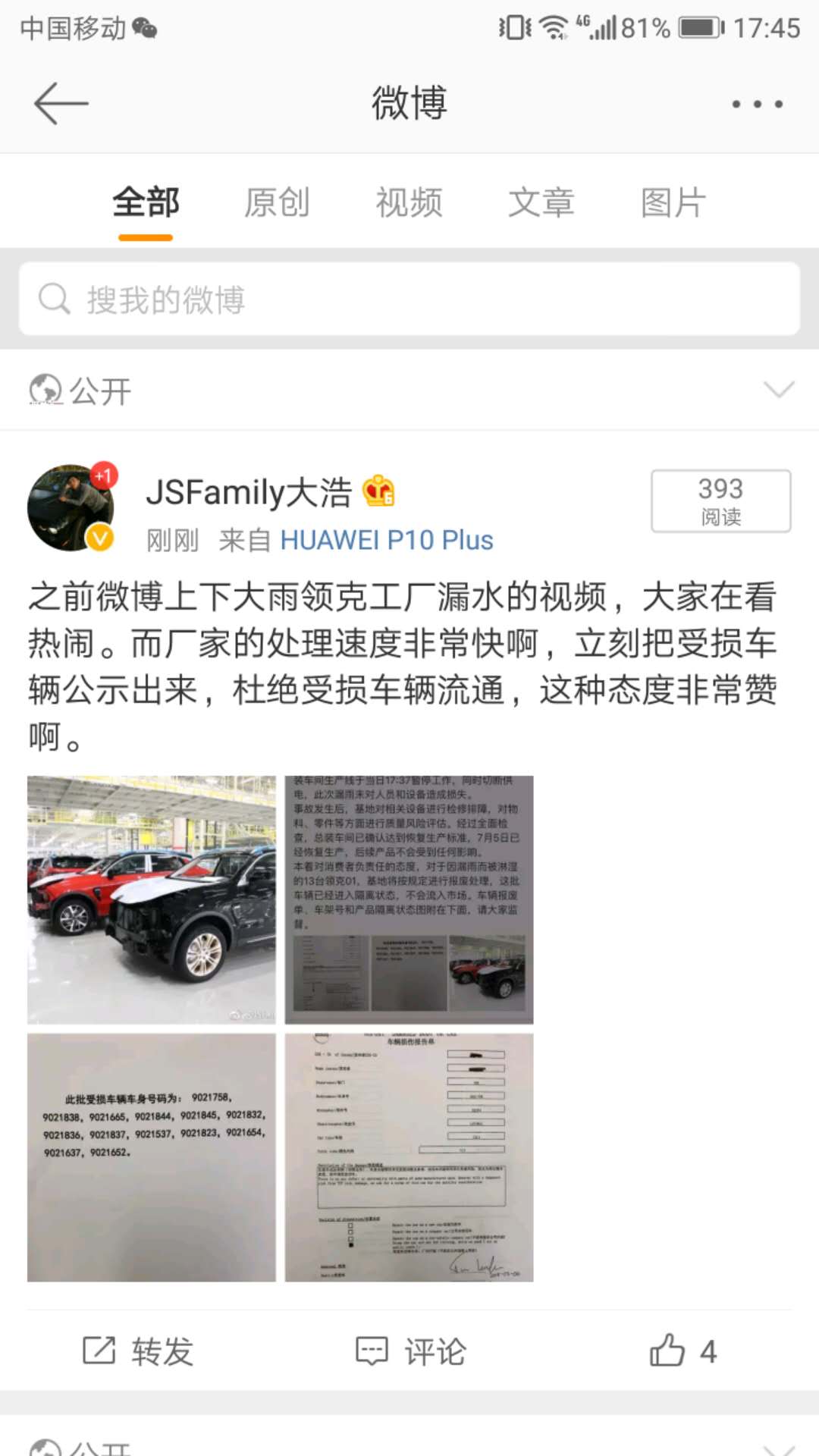Go back using the arrow icon
Viewport: 819px width, 1456px height.
tap(61, 103)
